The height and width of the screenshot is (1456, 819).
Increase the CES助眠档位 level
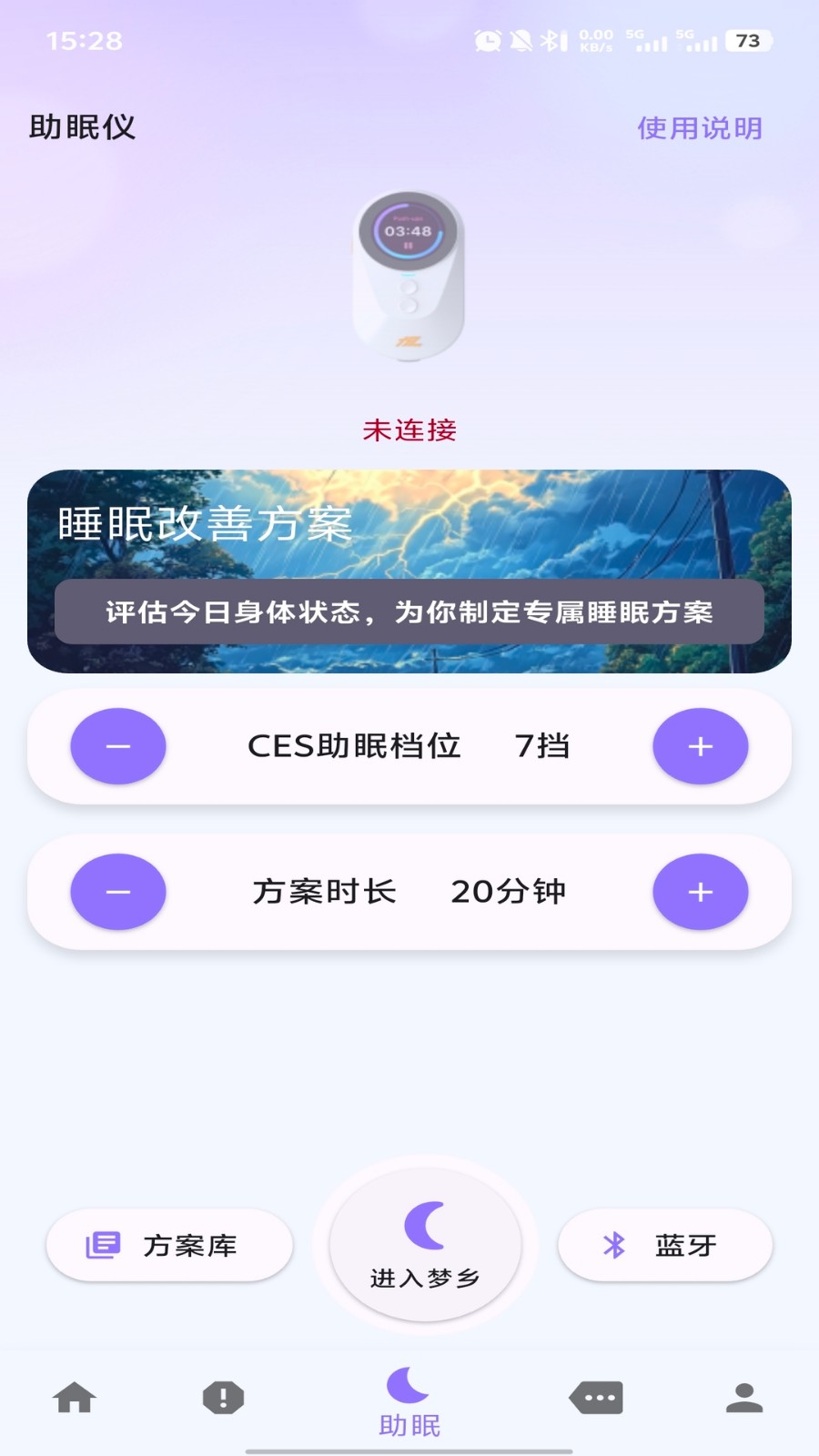pos(700,746)
